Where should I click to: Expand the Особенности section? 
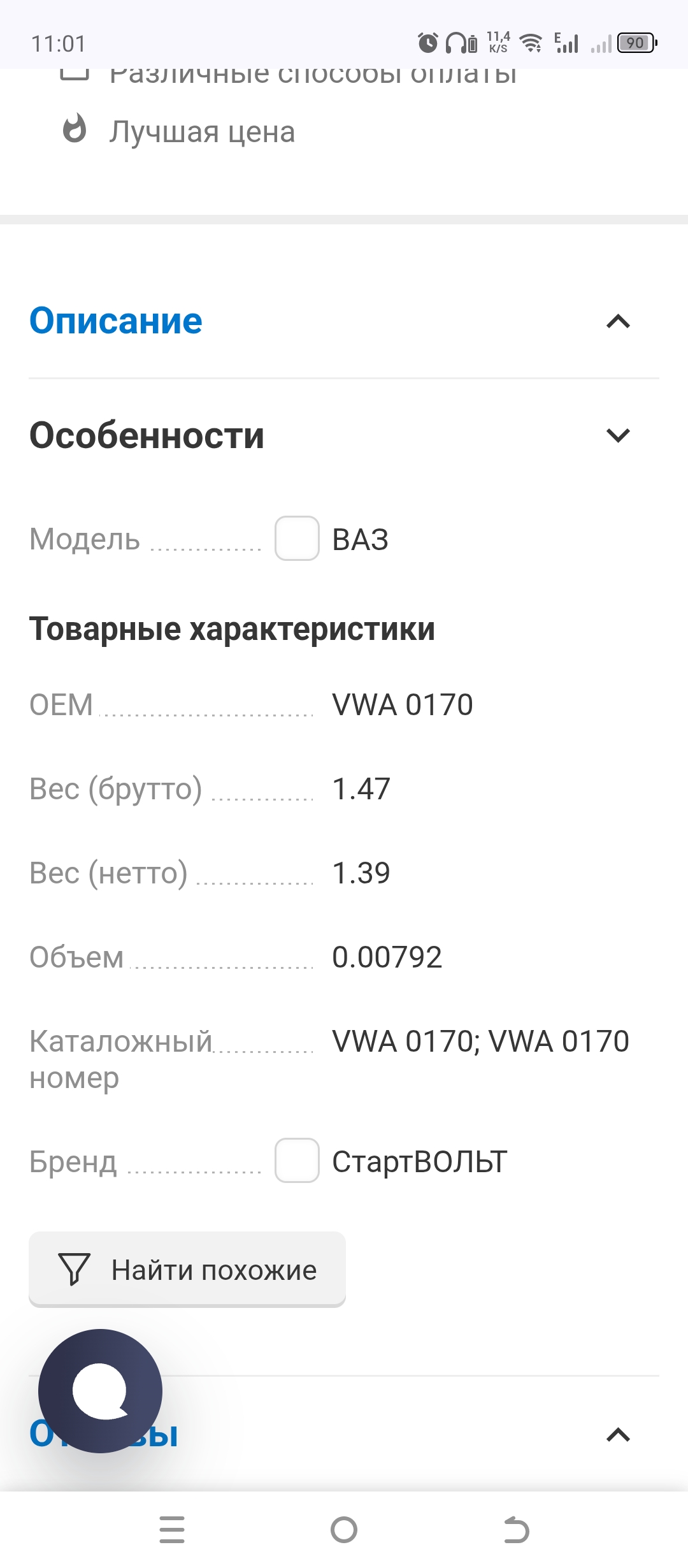[x=618, y=435]
